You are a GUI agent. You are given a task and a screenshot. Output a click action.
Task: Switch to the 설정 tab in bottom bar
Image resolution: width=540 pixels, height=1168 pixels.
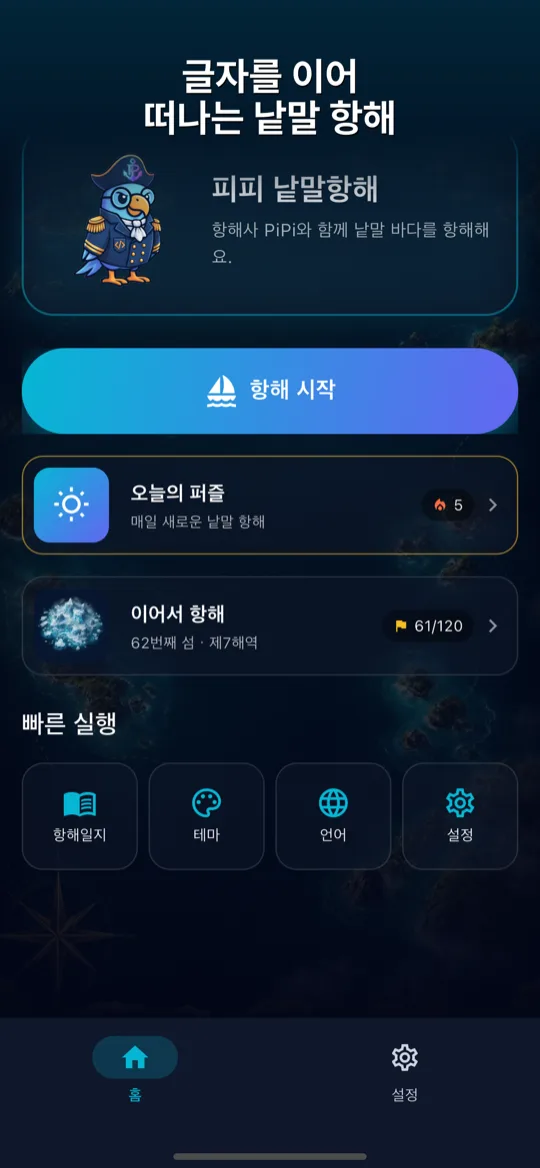click(404, 1069)
